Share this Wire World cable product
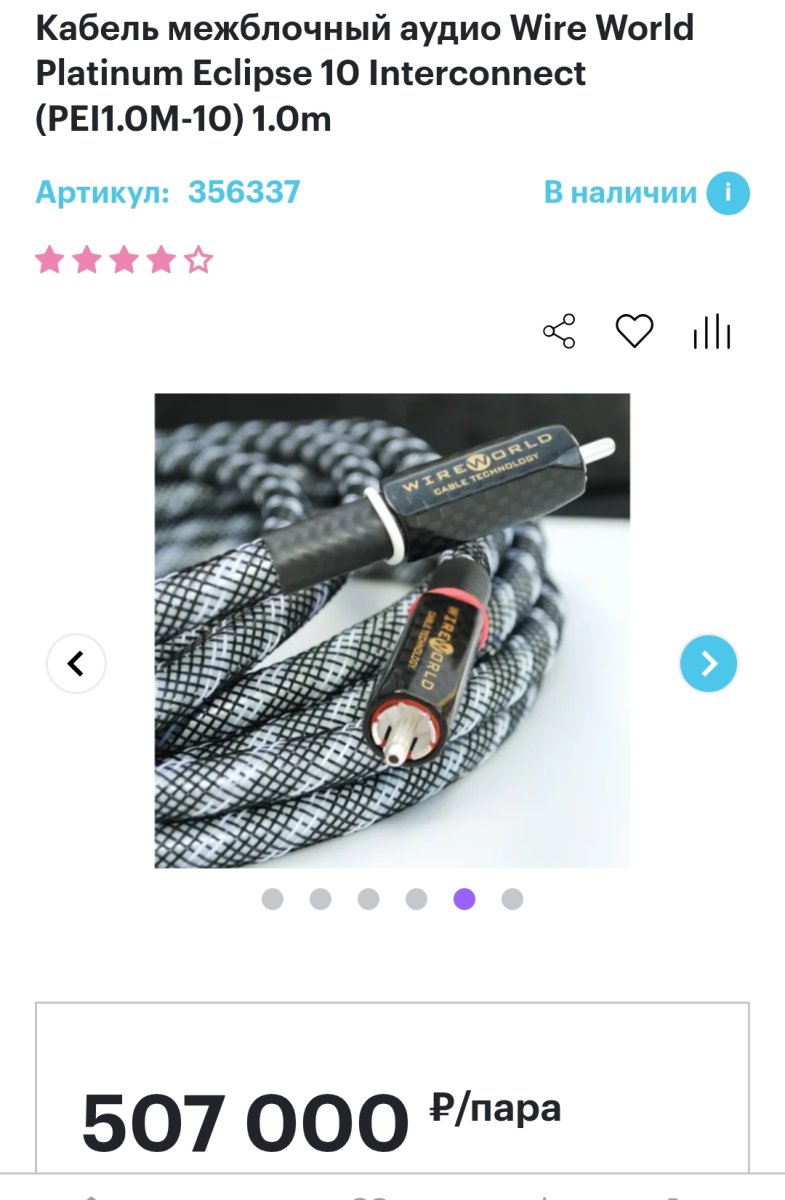Screen dimensions: 785x1200 pyautogui.click(x=559, y=331)
